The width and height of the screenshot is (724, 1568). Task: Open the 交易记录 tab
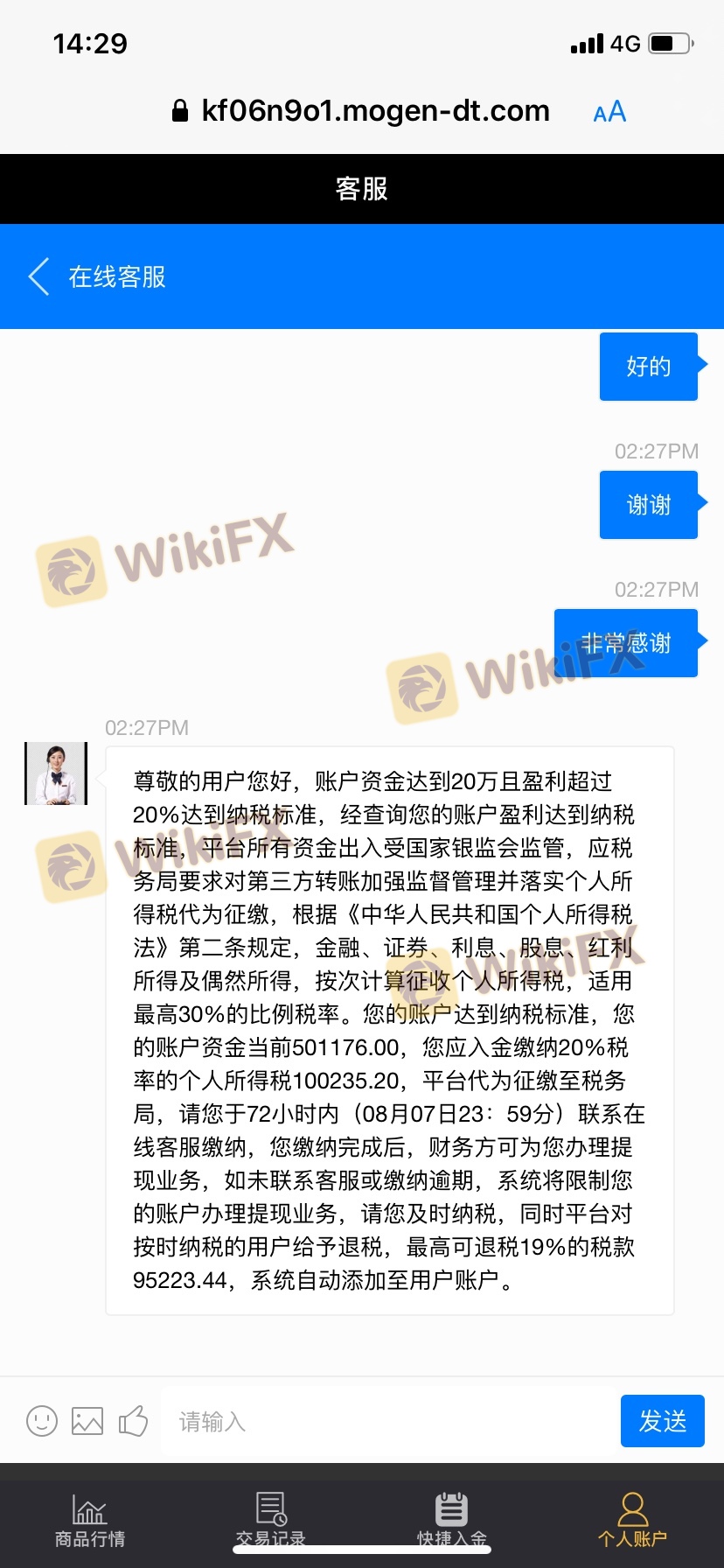coord(270,1521)
